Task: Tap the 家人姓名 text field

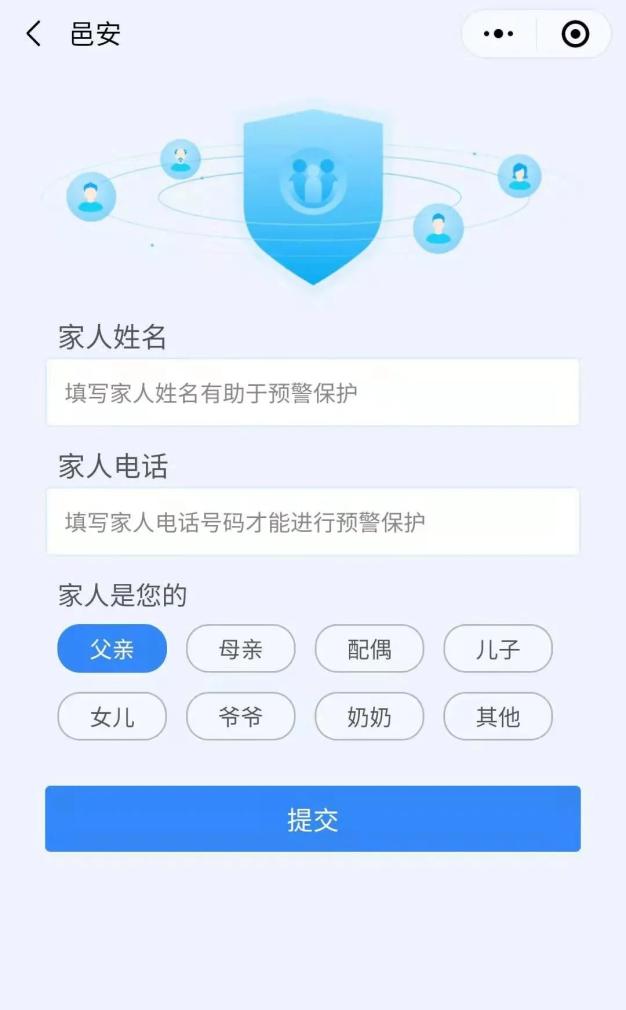Action: 313,393
